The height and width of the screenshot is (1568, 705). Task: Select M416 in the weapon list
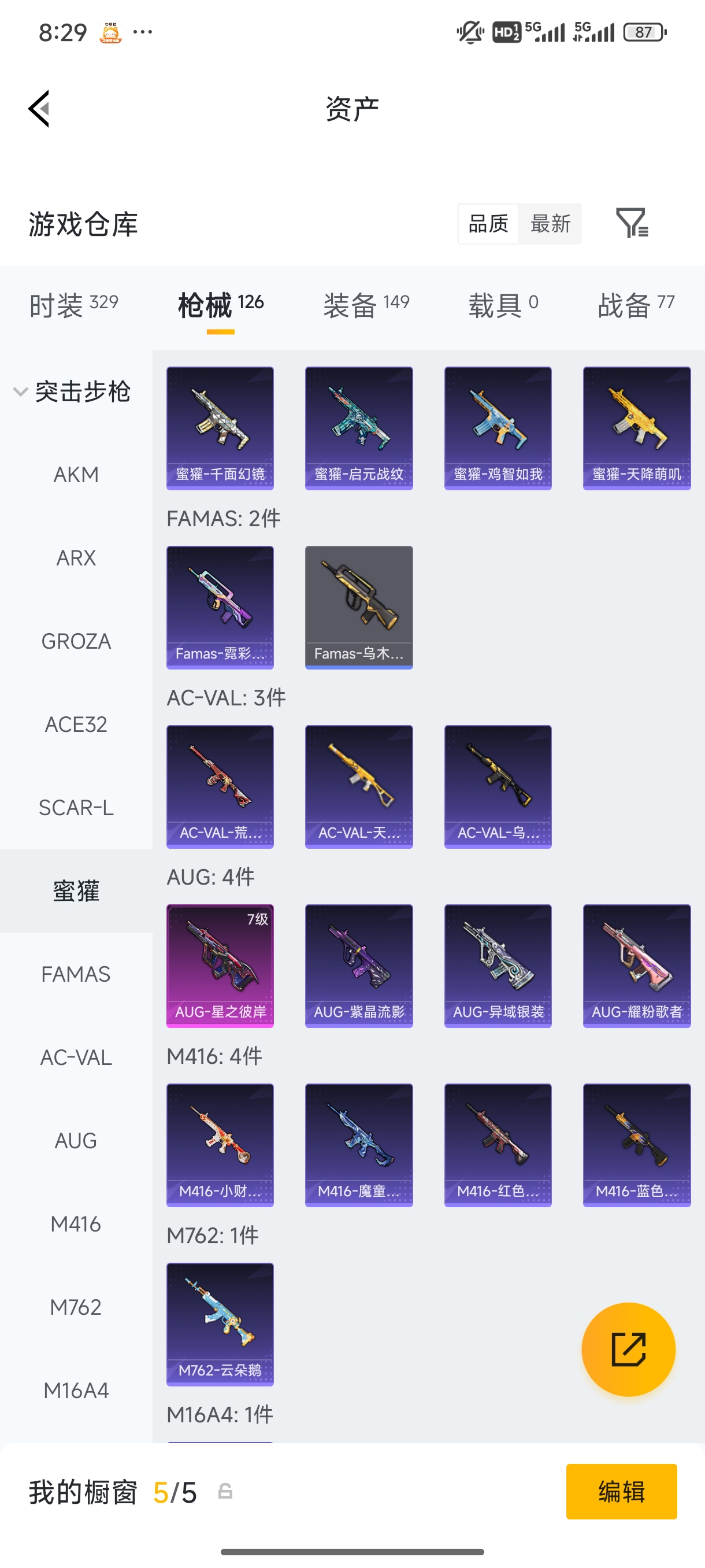pos(76,1223)
